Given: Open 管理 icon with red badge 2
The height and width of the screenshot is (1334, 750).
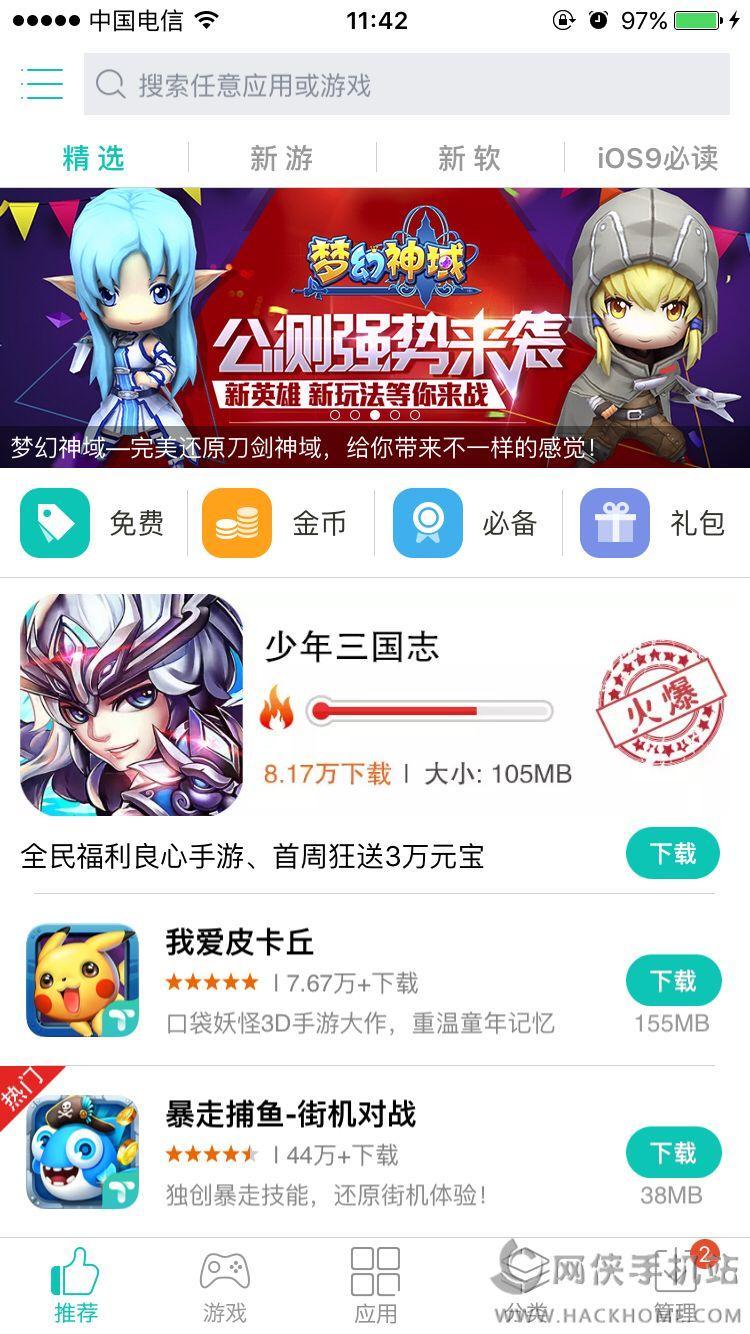Looking at the screenshot, I should point(675,1272).
